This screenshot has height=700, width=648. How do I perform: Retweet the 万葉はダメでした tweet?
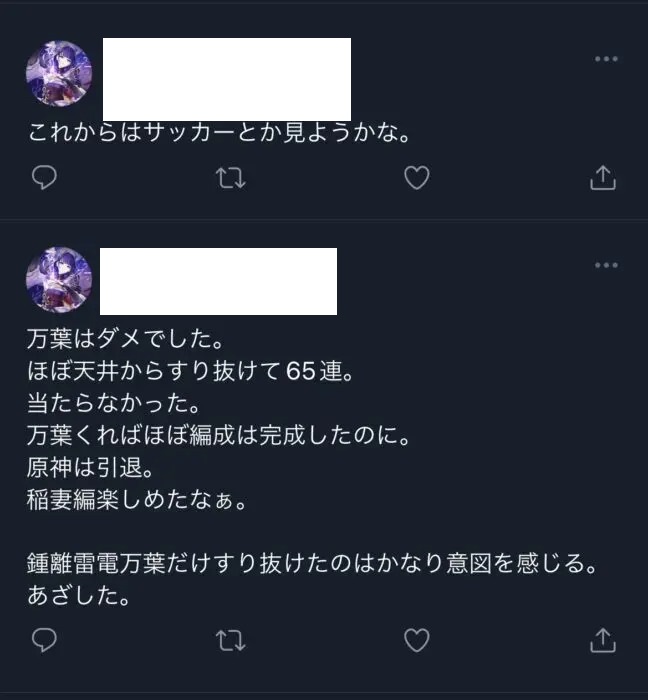[x=230, y=639]
